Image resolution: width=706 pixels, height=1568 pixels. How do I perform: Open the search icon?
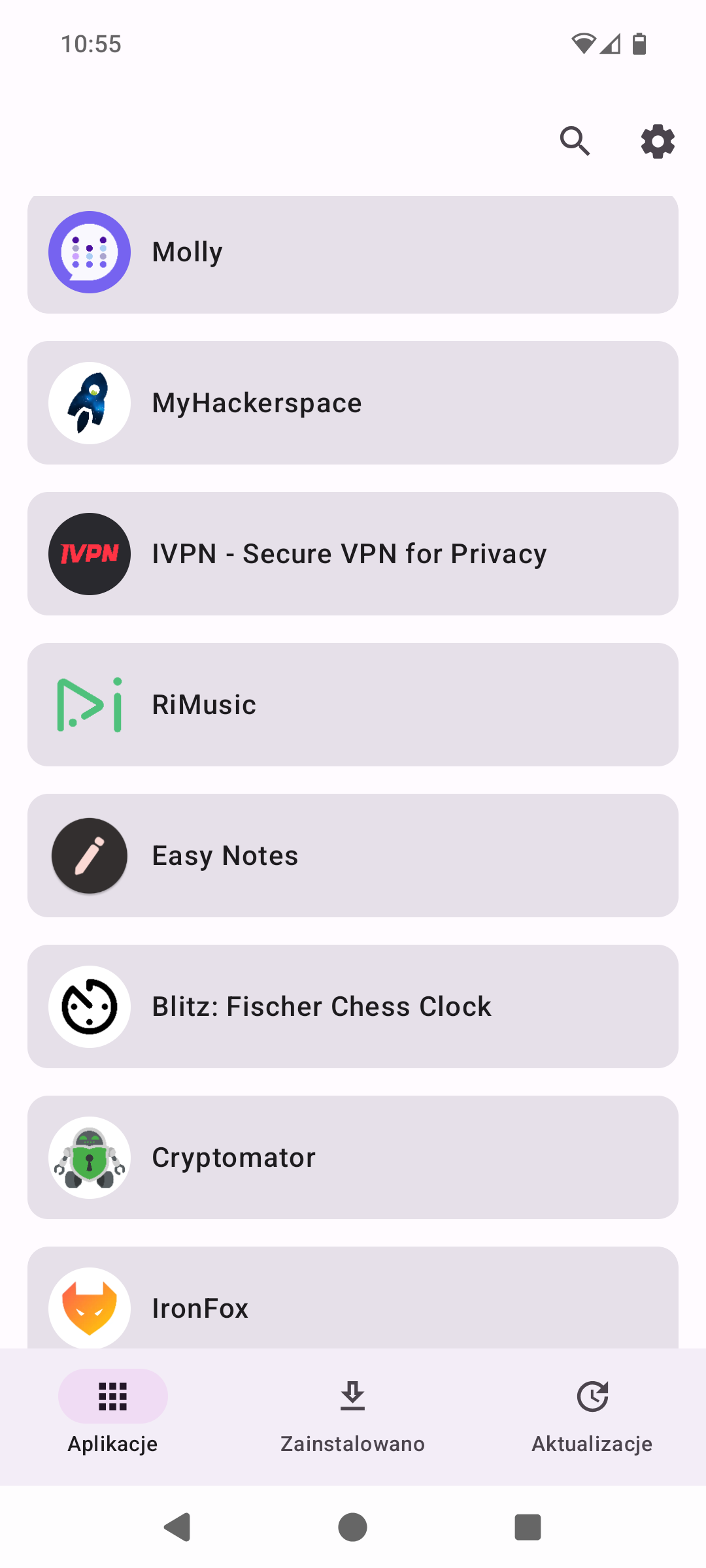575,141
